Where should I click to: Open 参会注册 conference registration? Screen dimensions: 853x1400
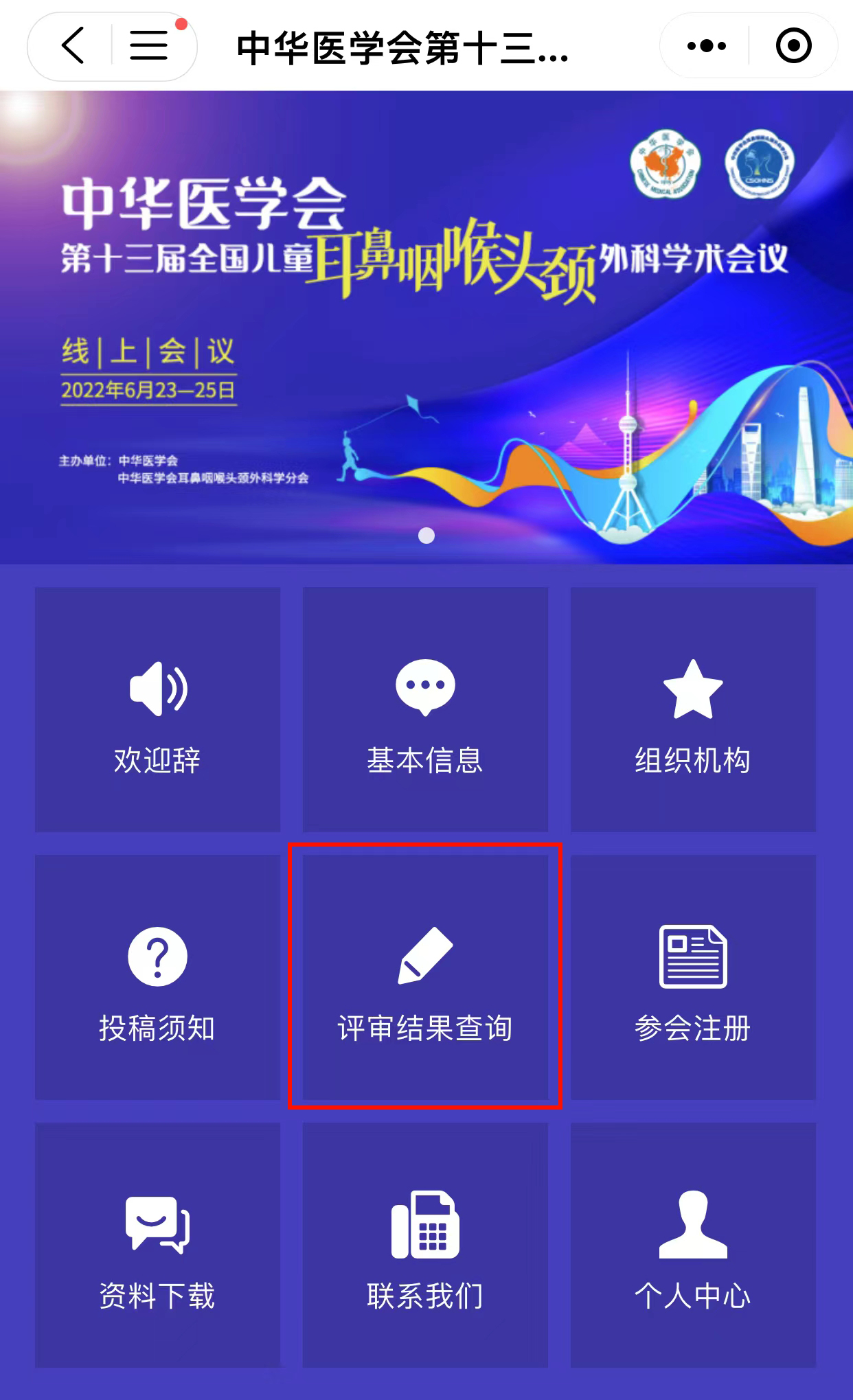point(693,977)
